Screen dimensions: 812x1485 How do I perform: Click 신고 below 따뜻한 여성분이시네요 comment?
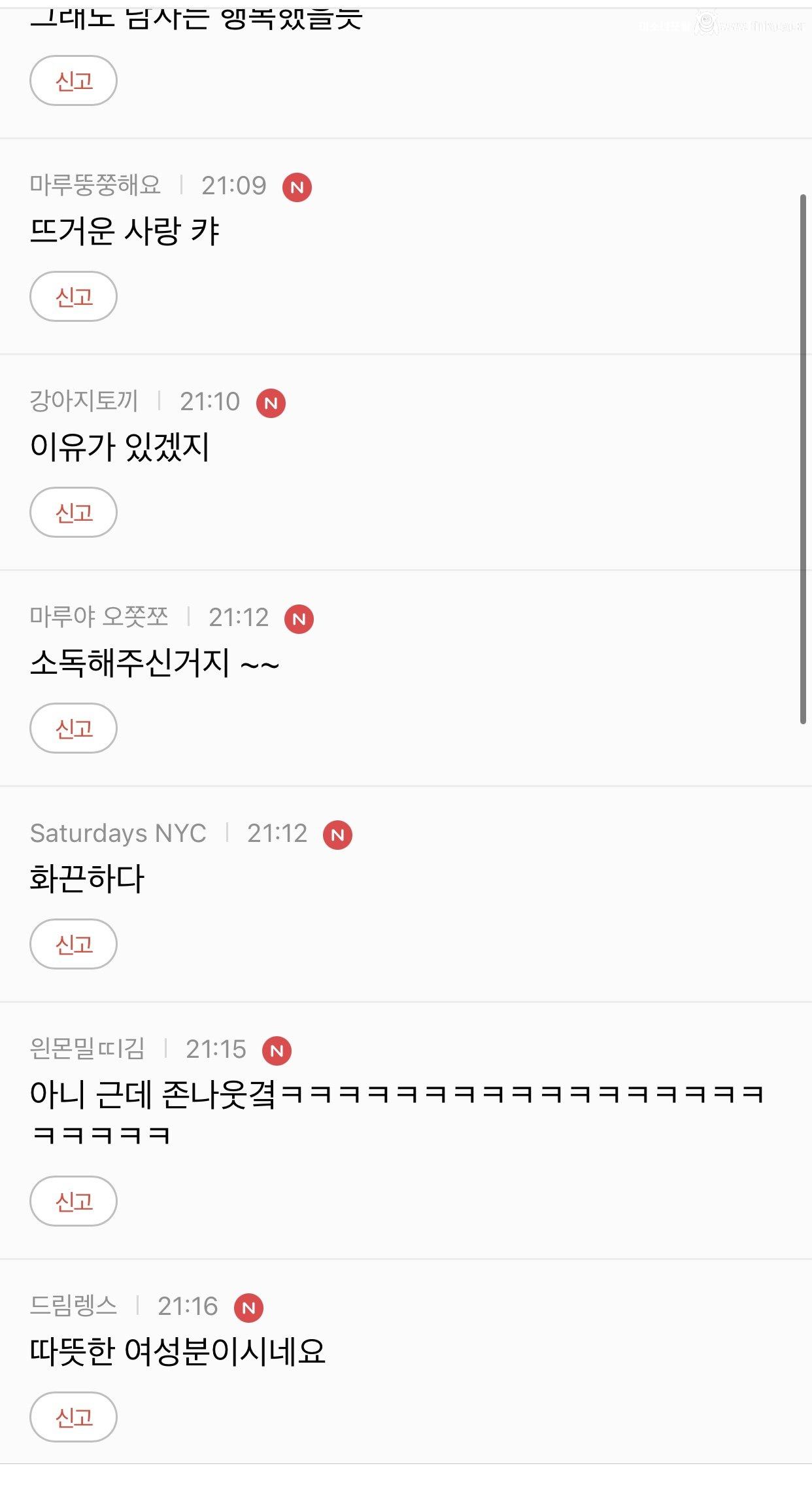tap(73, 1418)
